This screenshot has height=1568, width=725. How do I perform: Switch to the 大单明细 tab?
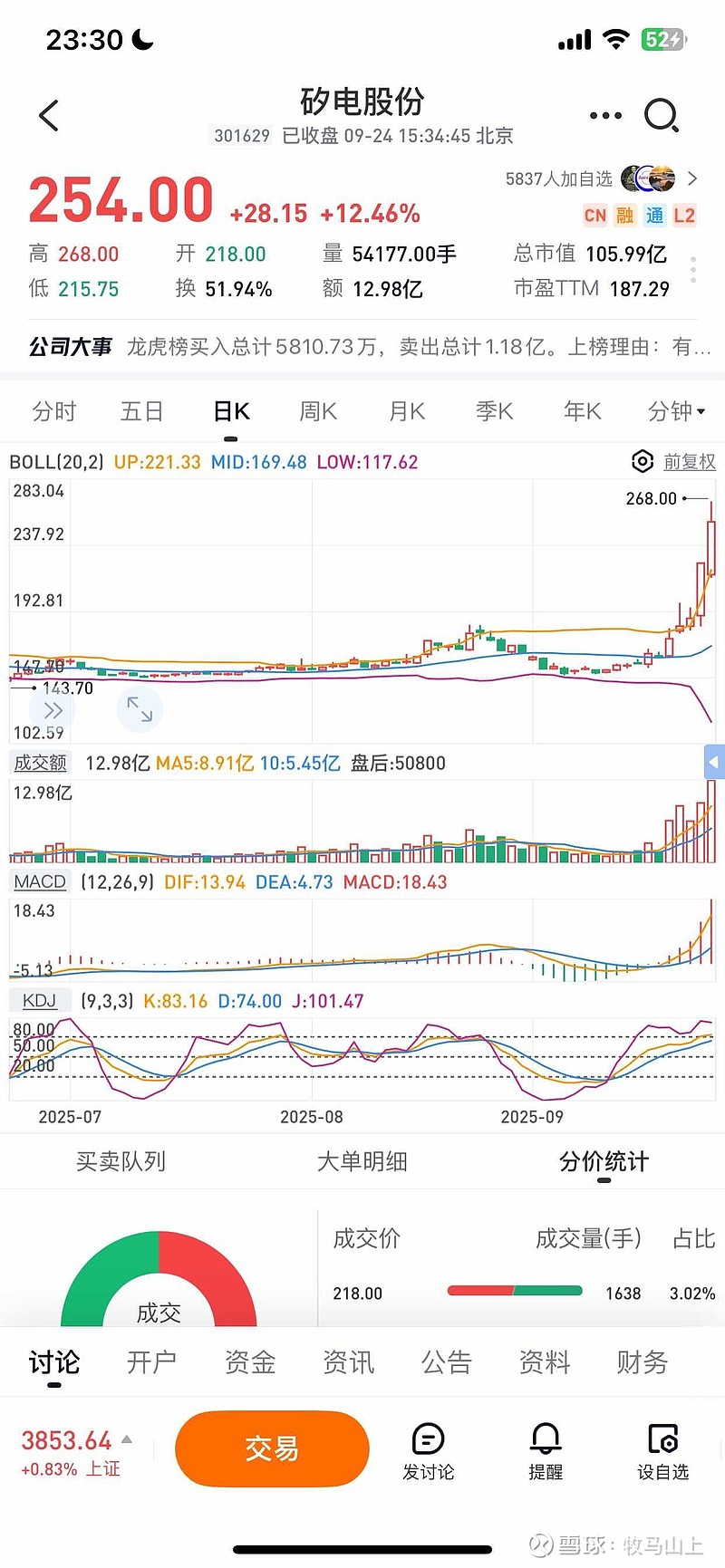[362, 1161]
